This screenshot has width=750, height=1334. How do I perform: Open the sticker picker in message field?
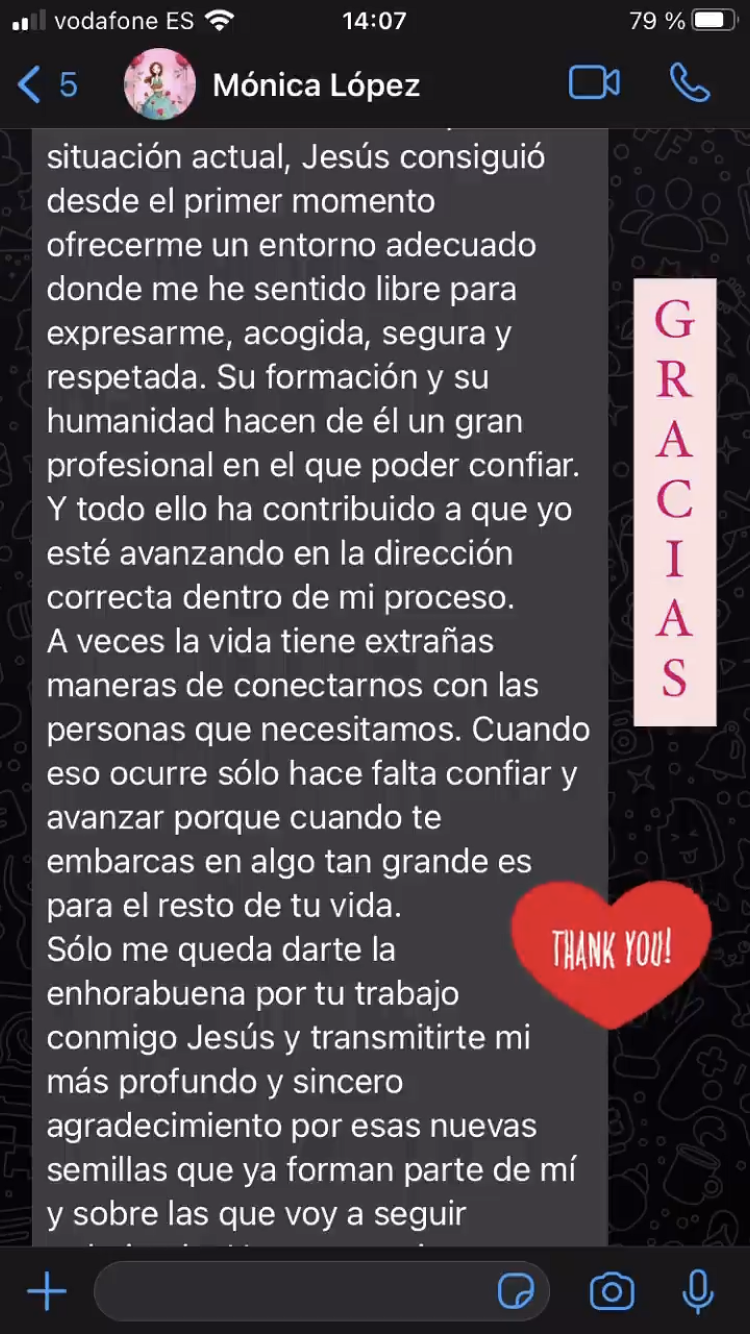pos(516,1292)
